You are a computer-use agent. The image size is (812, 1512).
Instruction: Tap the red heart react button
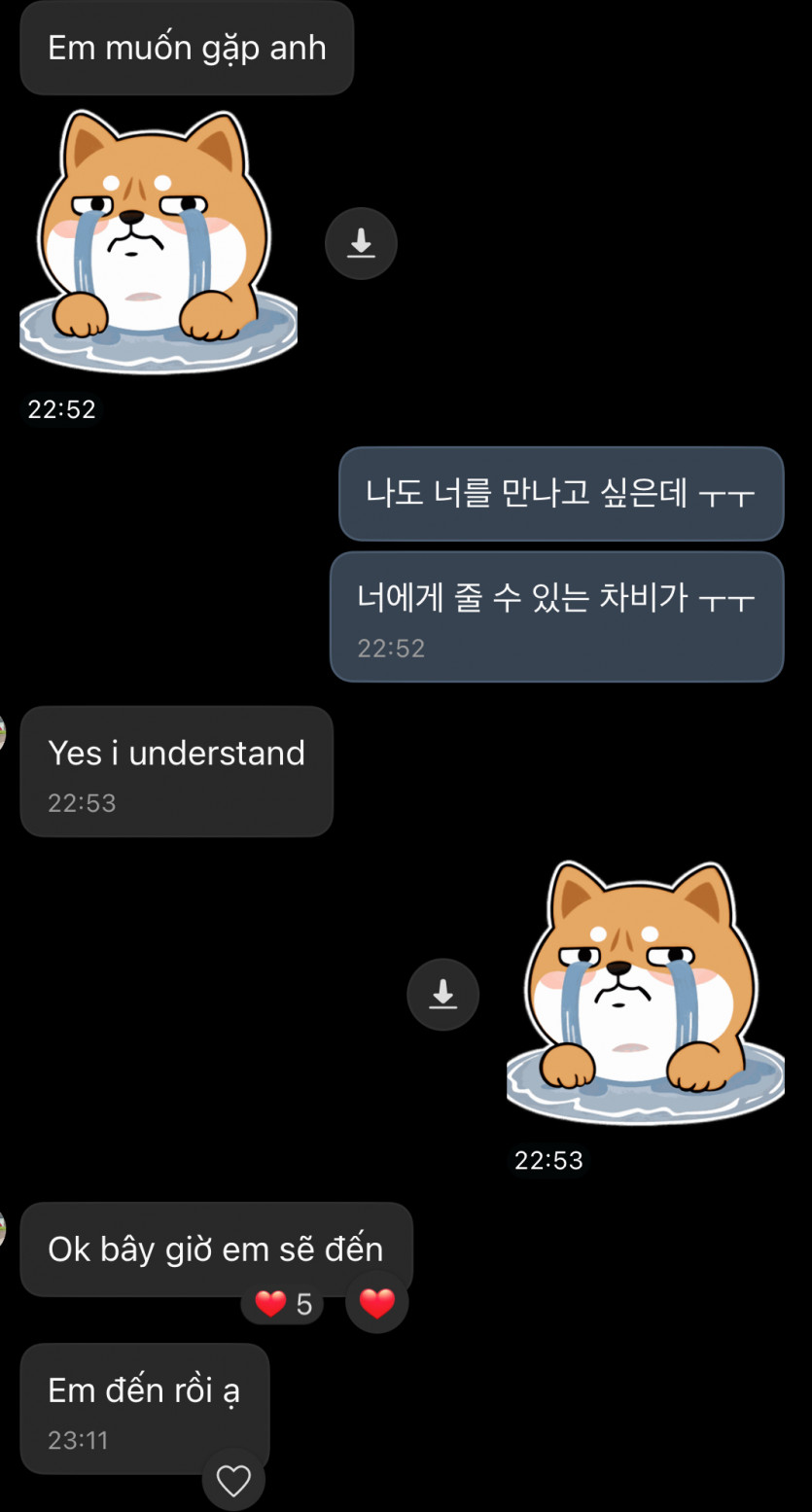(x=376, y=1303)
